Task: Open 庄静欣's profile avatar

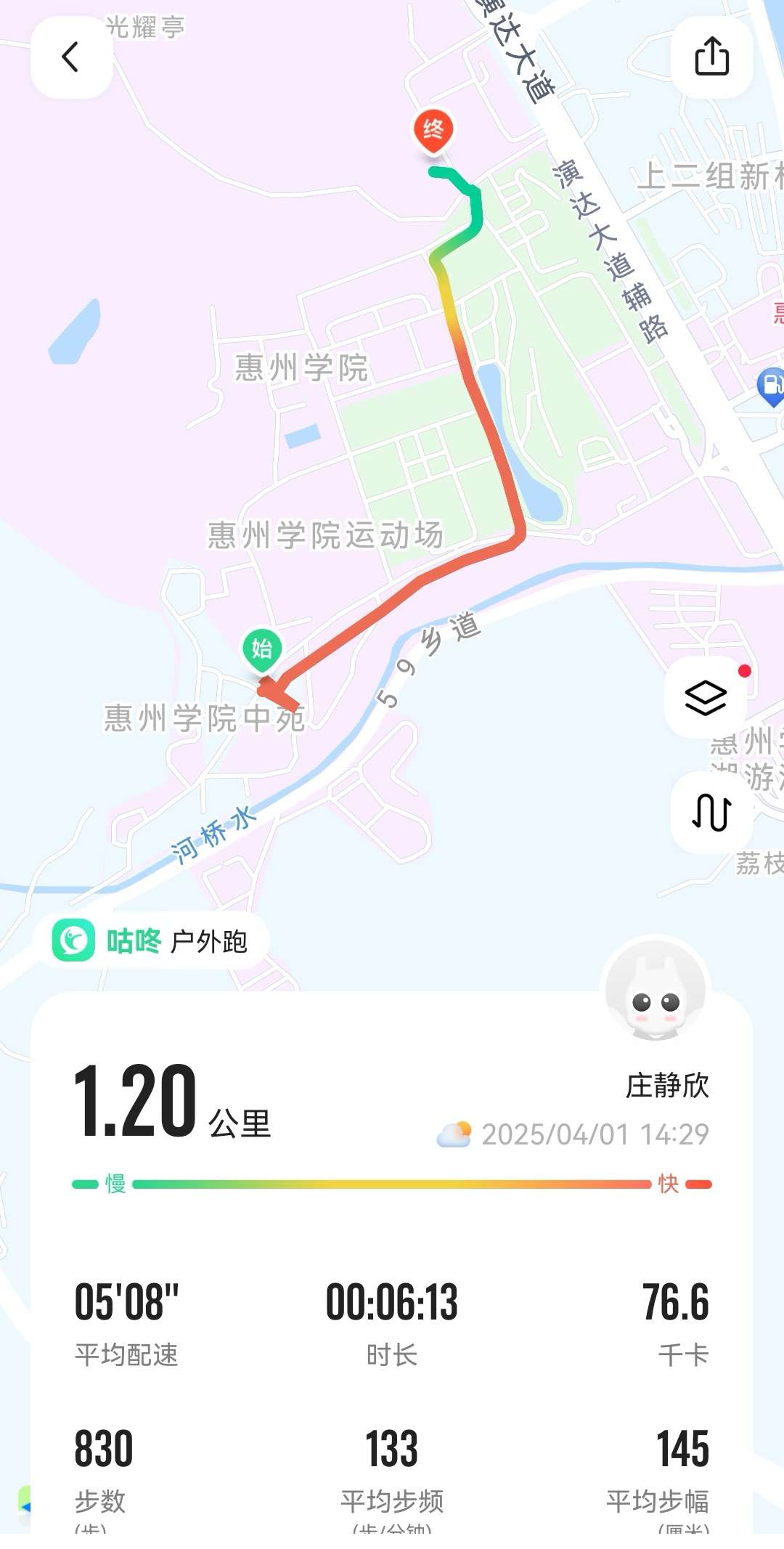Action: (656, 989)
